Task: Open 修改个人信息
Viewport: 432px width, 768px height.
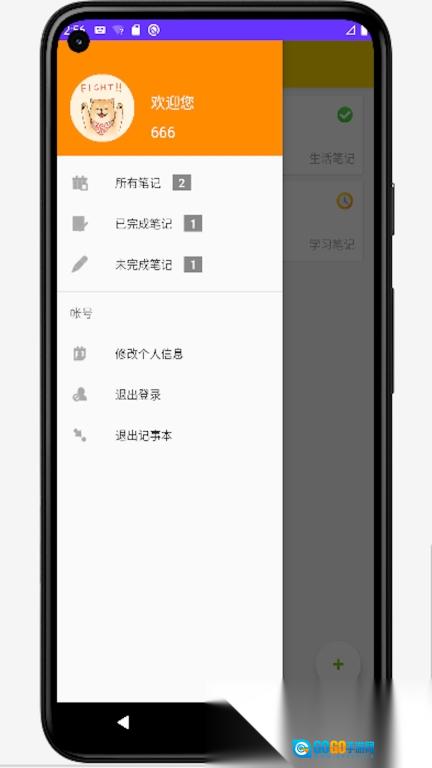Action: coord(169,354)
